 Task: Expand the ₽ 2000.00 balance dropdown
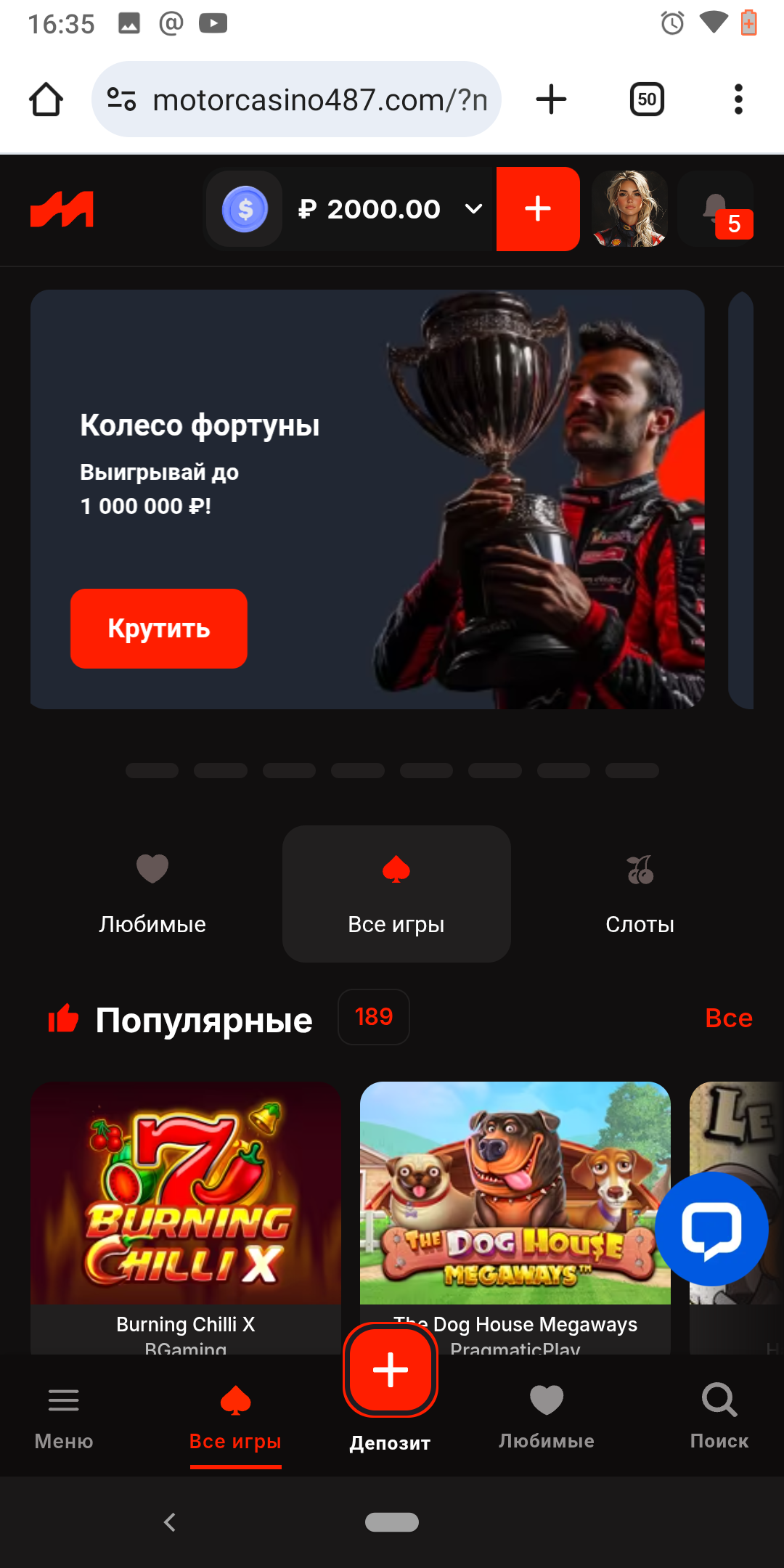tap(473, 209)
